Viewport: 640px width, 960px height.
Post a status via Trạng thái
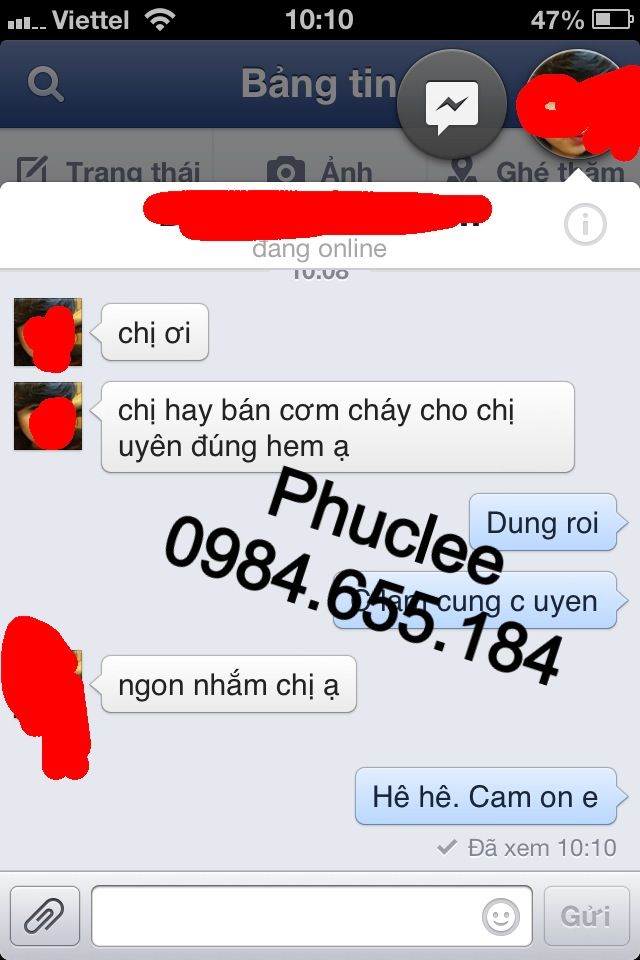point(110,170)
